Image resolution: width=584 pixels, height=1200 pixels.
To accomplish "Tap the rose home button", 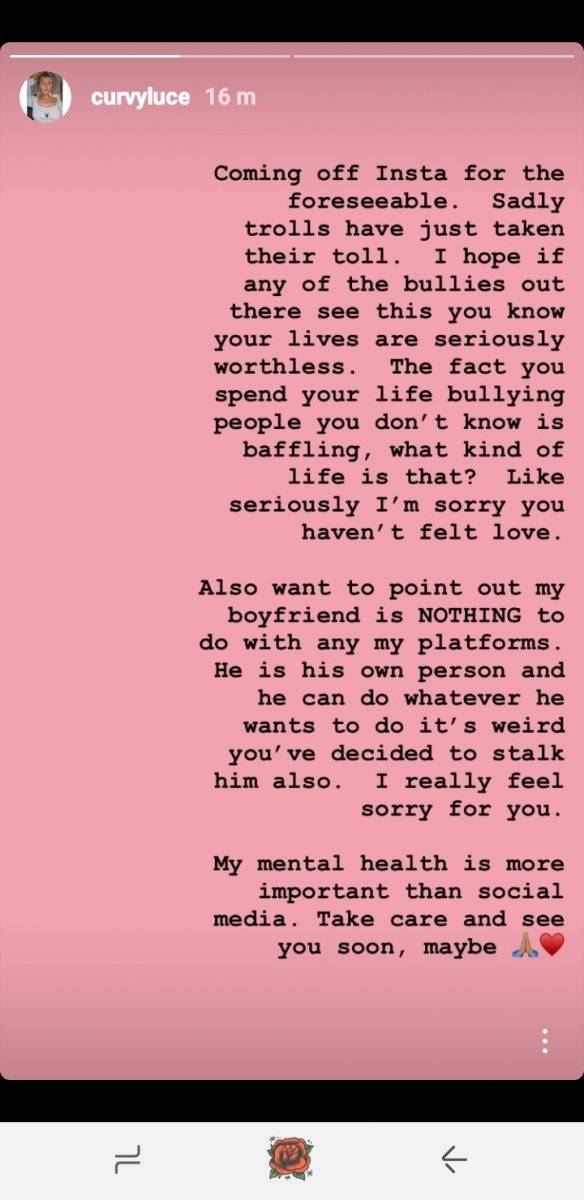I will tap(290, 1158).
